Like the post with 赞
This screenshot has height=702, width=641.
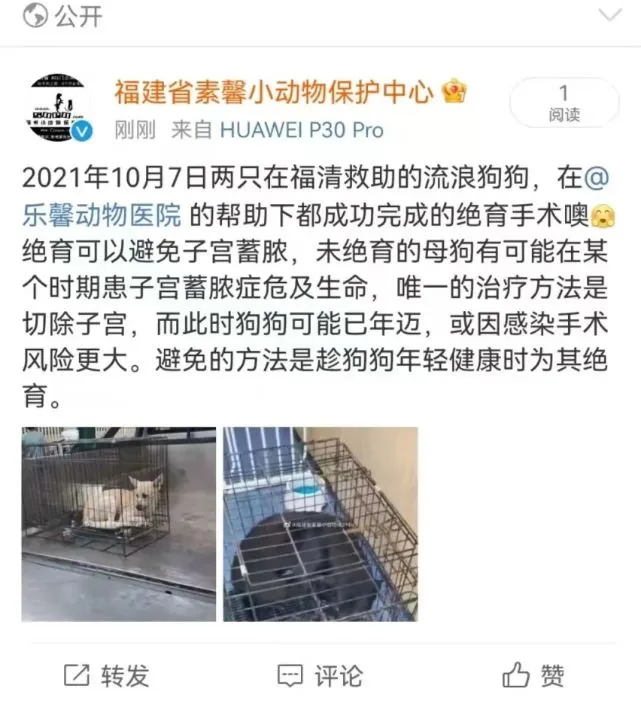tap(533, 676)
